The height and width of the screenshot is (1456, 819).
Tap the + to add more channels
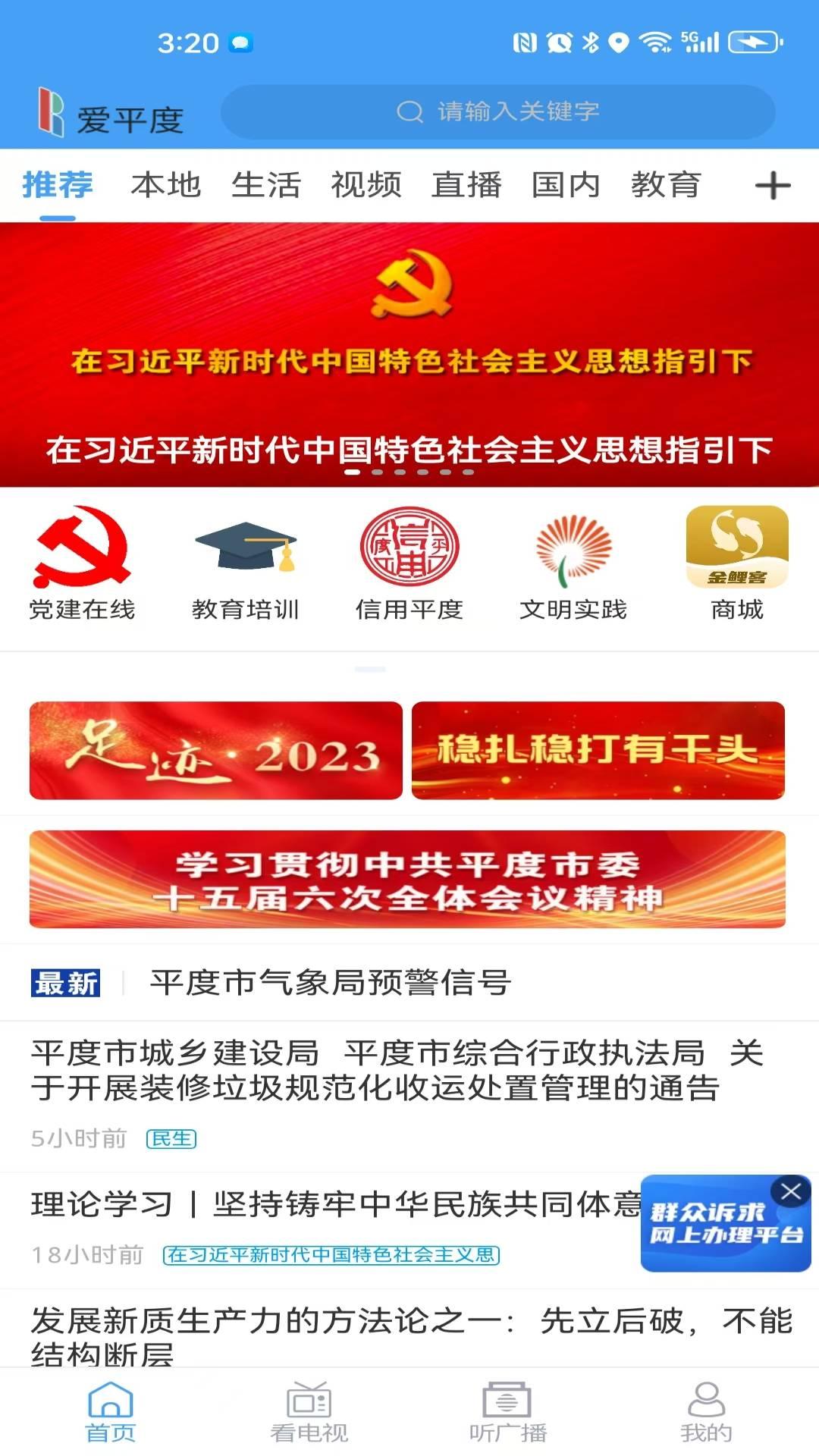[x=772, y=186]
